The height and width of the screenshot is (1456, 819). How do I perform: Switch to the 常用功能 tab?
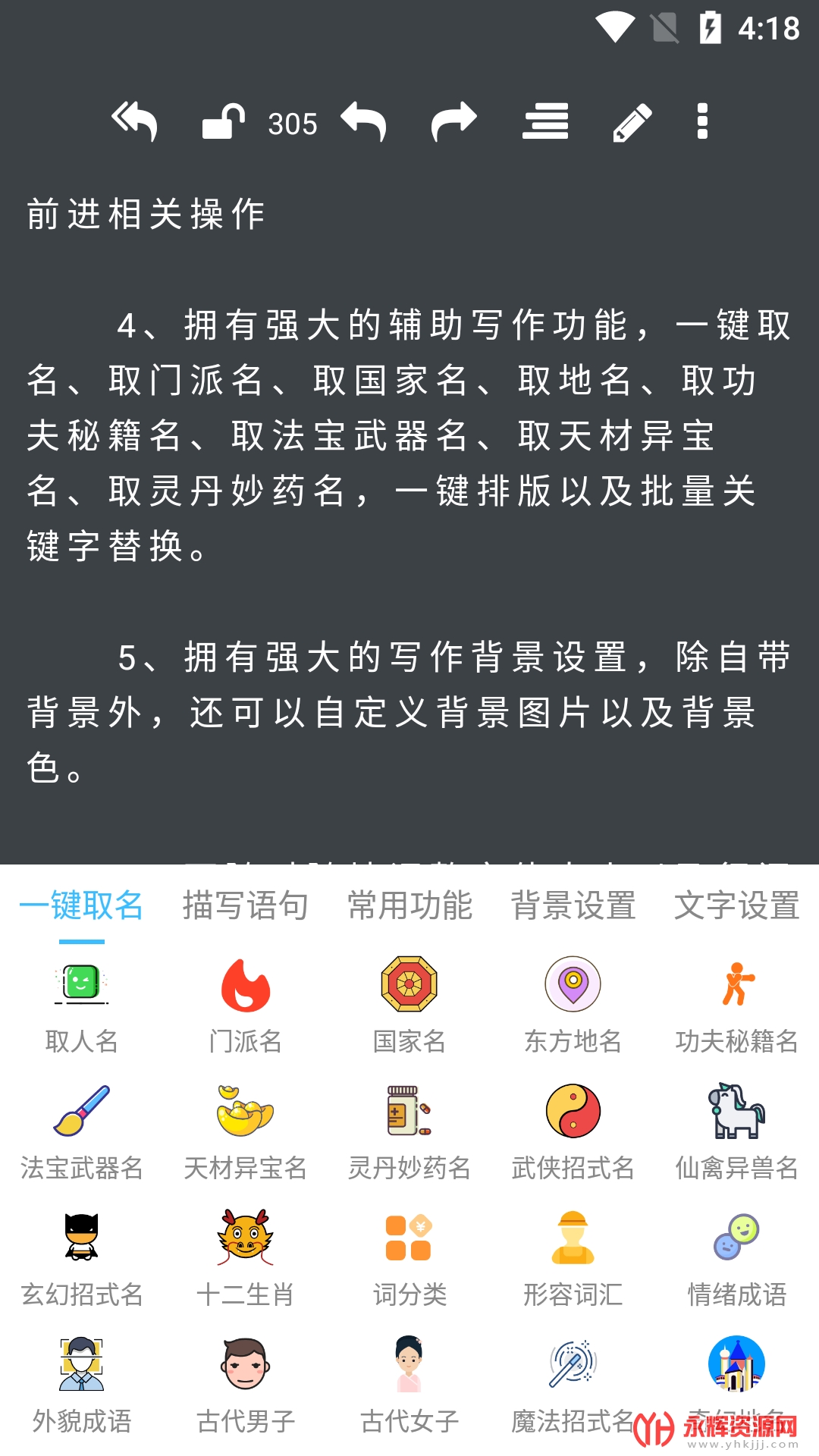point(409,905)
